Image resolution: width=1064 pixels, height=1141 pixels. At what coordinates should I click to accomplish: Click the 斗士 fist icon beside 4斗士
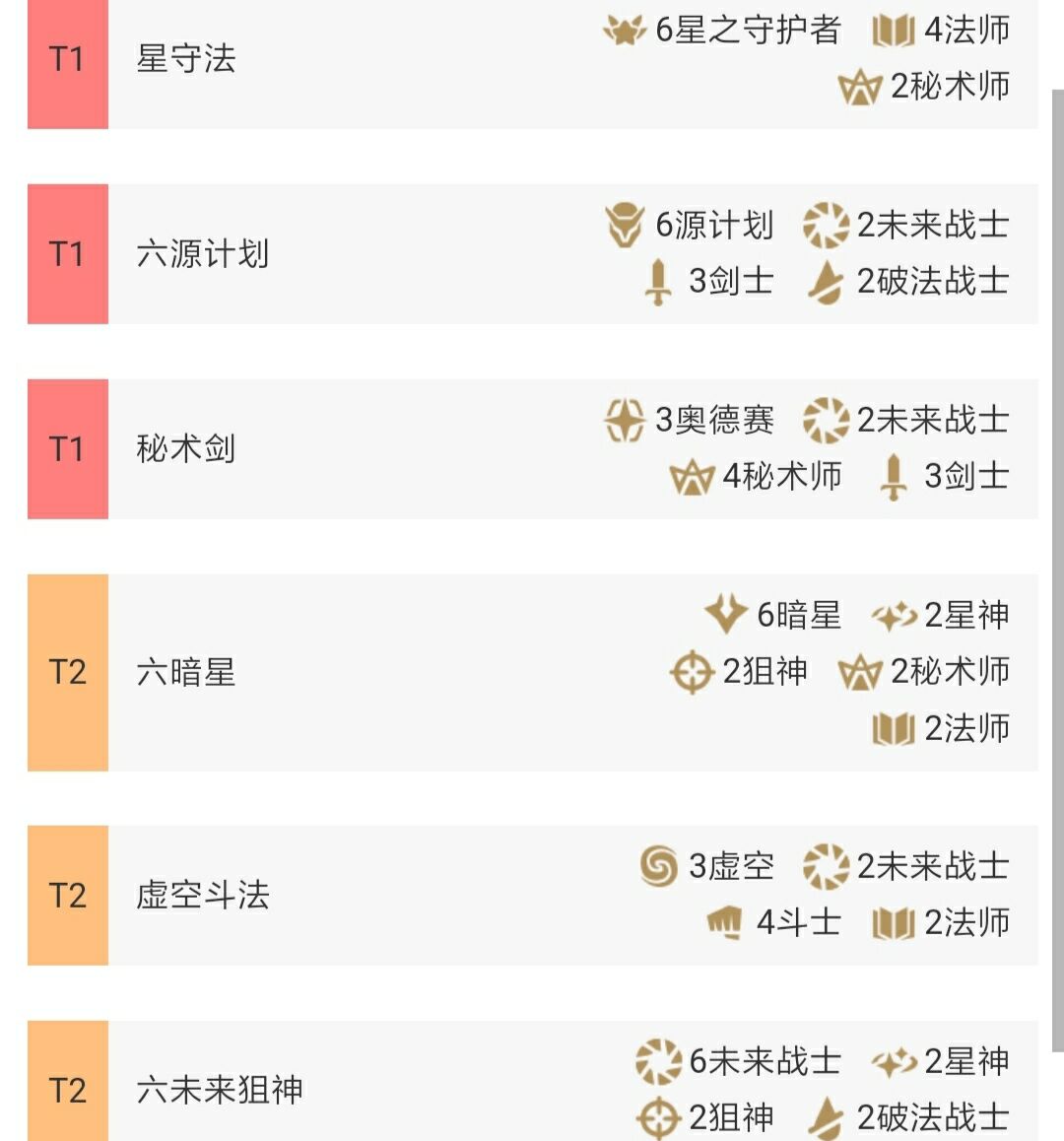(x=724, y=923)
